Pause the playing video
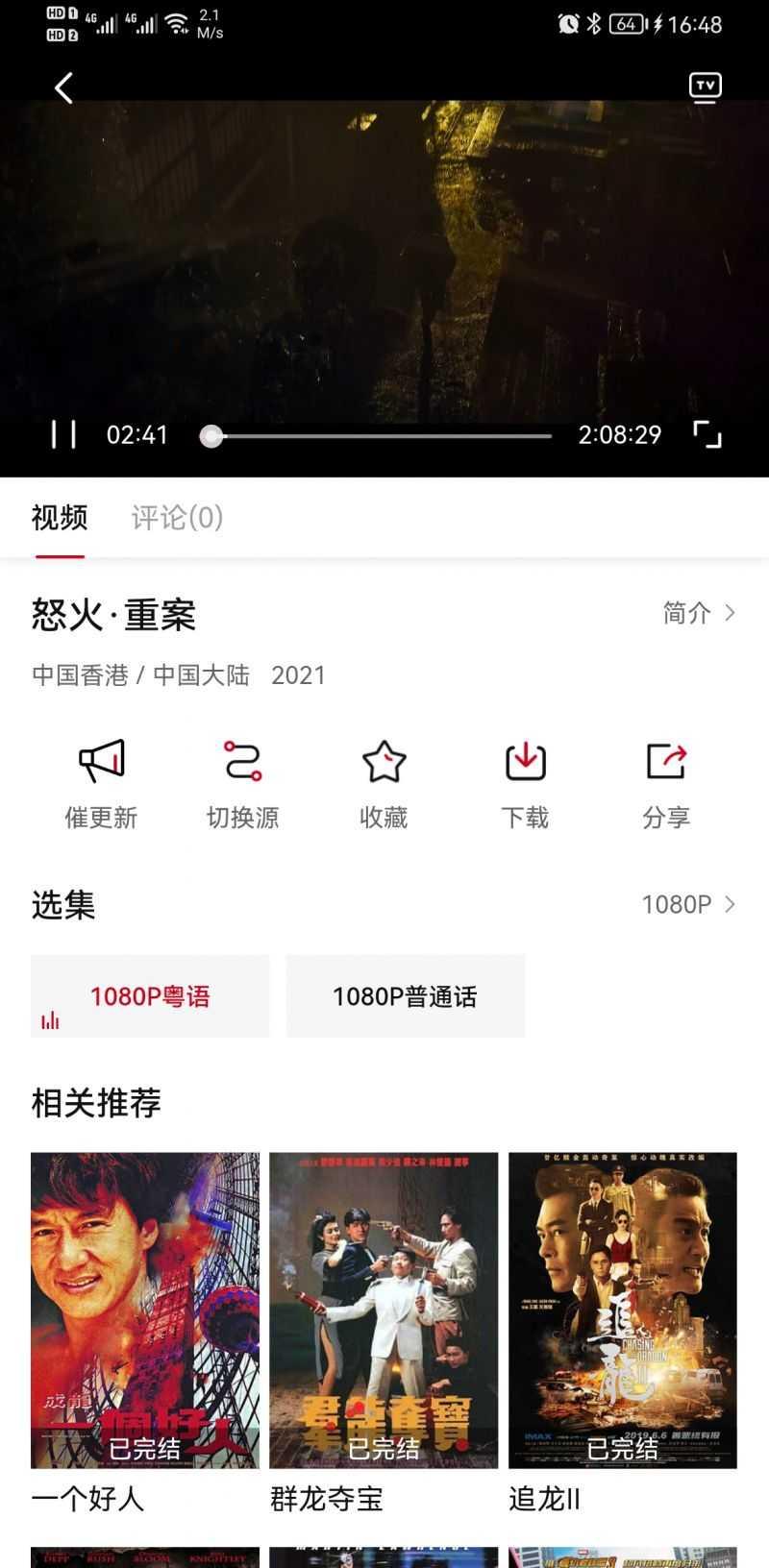Image resolution: width=769 pixels, height=1568 pixels. click(63, 434)
